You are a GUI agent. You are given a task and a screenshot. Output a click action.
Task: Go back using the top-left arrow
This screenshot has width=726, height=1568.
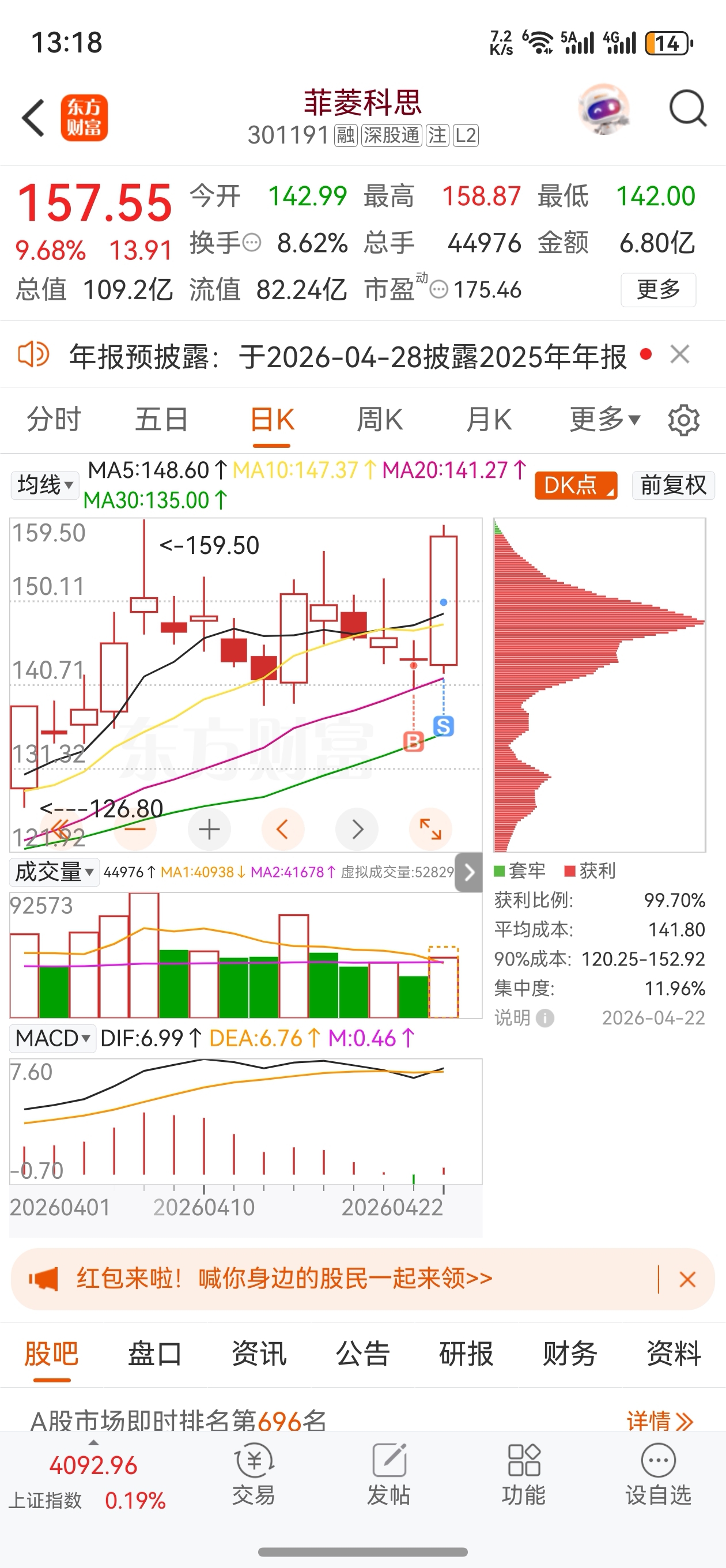point(33,118)
